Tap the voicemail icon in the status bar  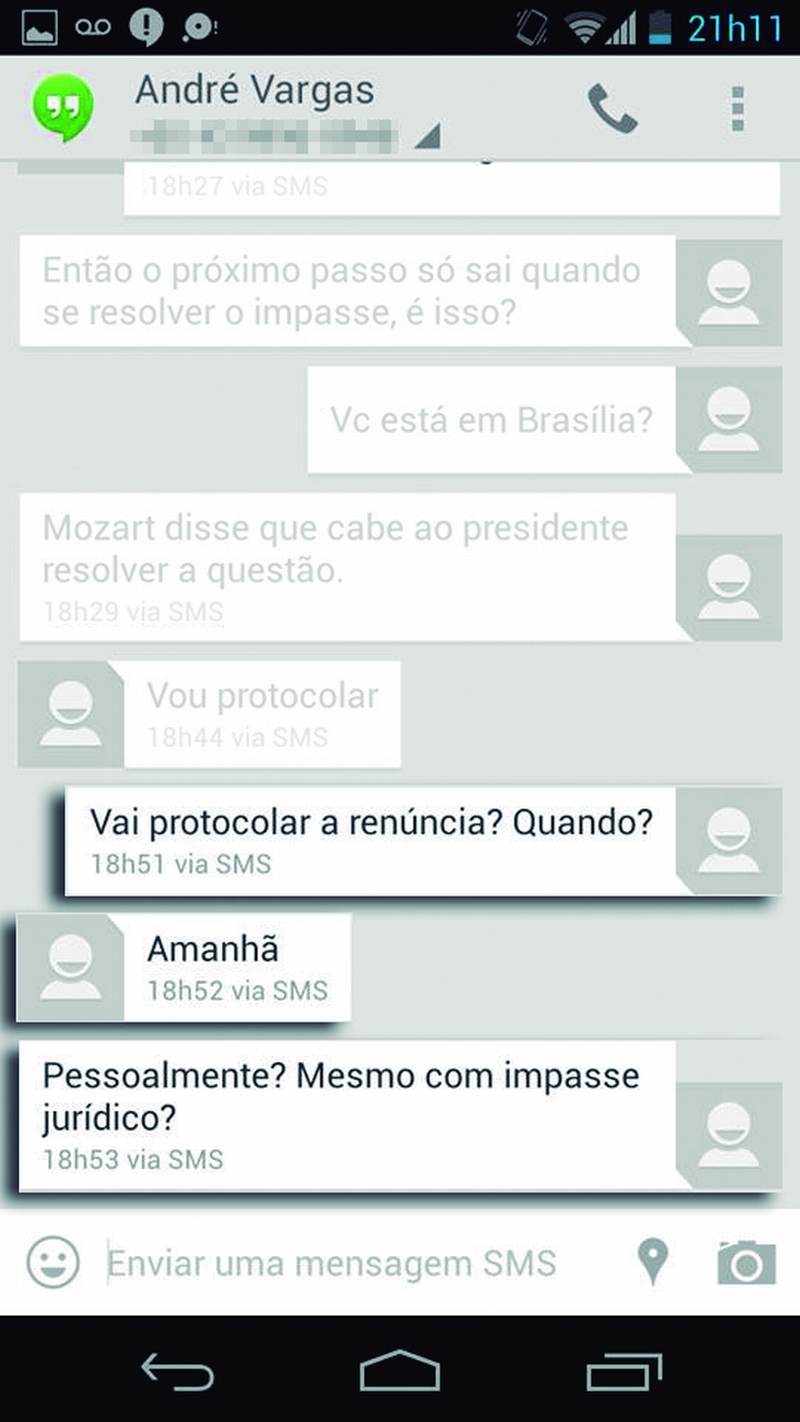[93, 27]
